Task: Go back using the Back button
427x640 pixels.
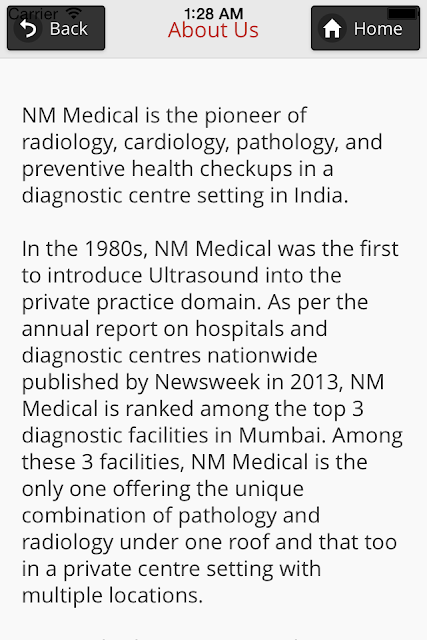Action: pos(56,28)
